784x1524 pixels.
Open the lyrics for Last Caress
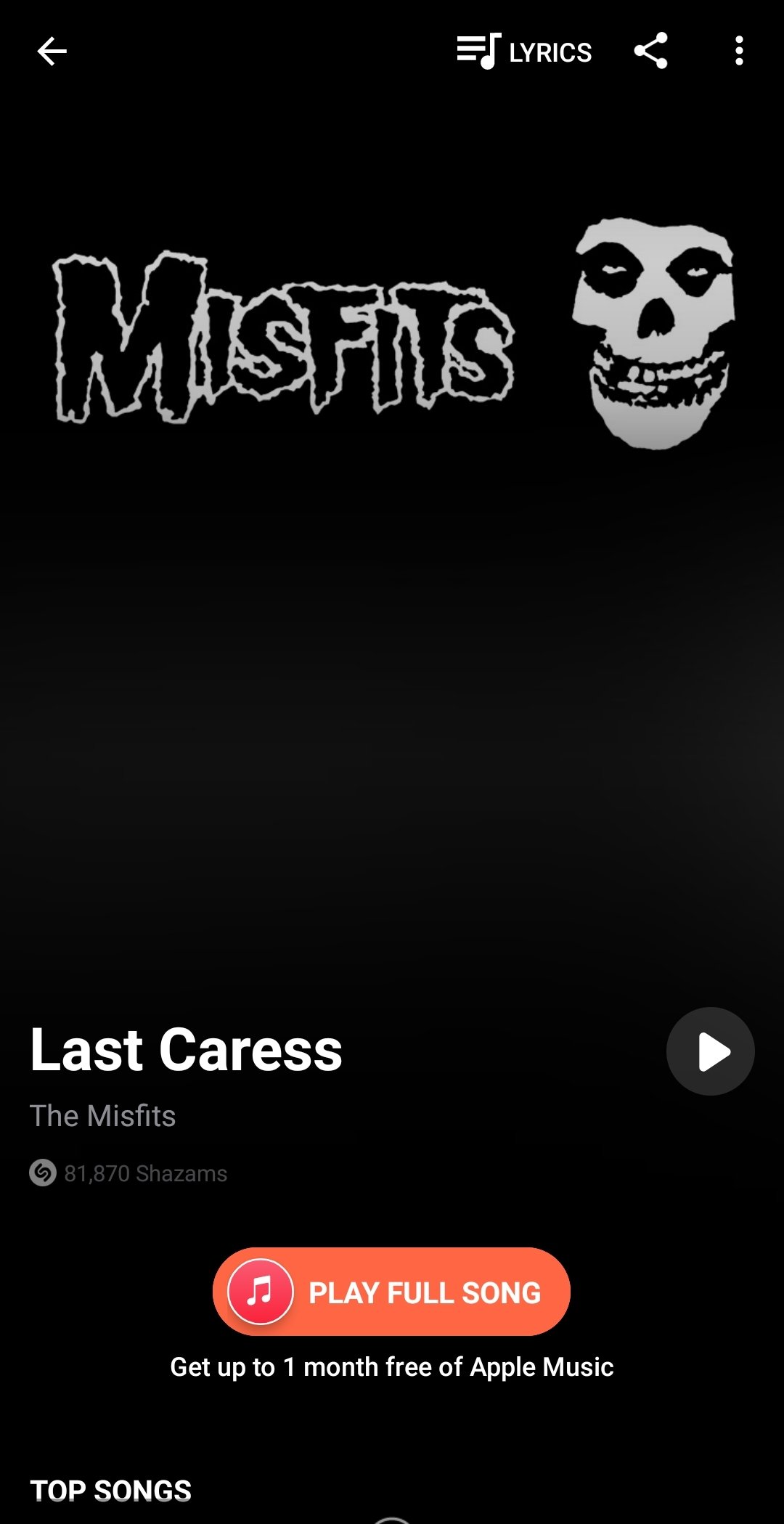(524, 52)
